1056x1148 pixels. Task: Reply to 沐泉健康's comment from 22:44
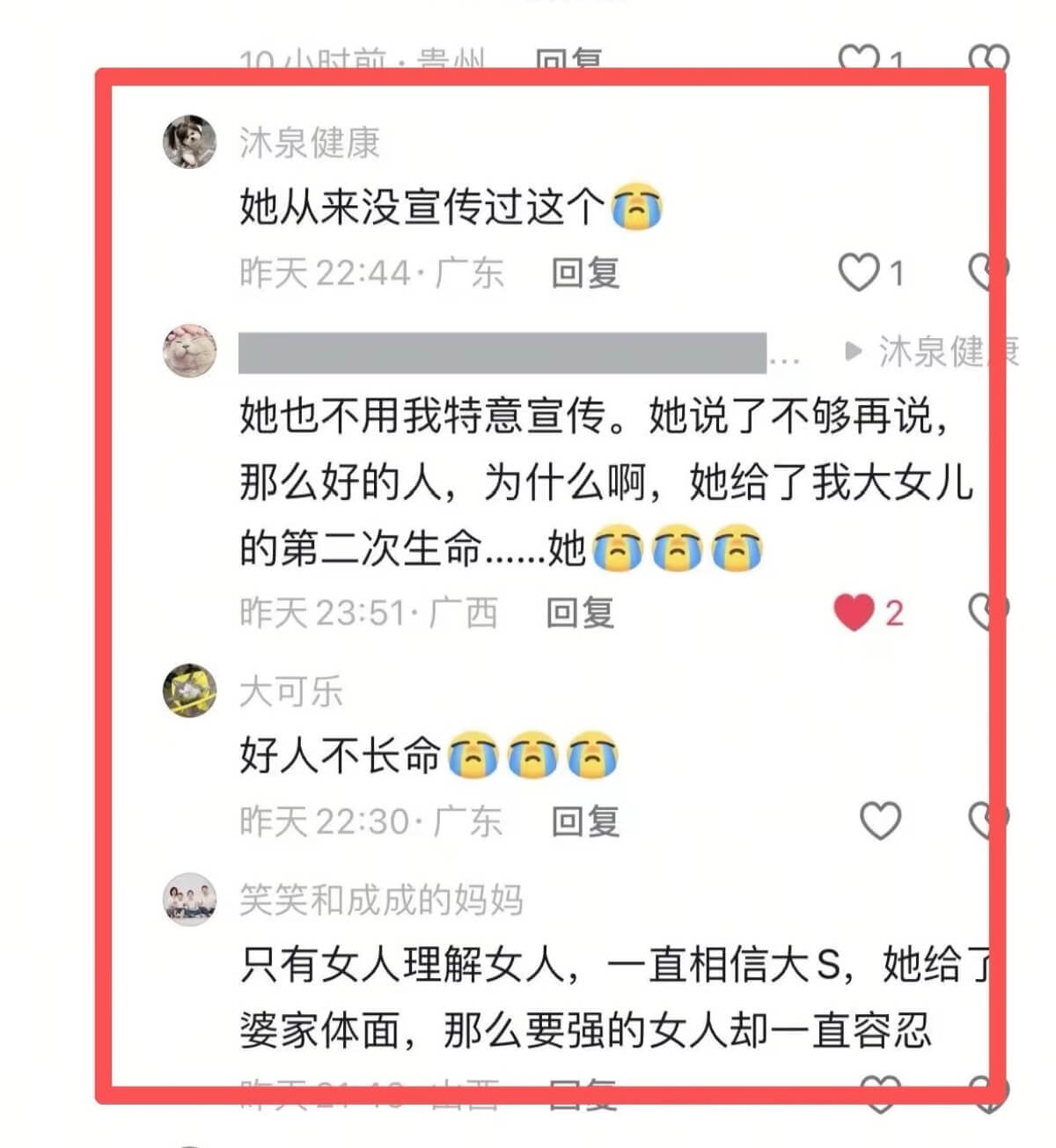point(585,273)
